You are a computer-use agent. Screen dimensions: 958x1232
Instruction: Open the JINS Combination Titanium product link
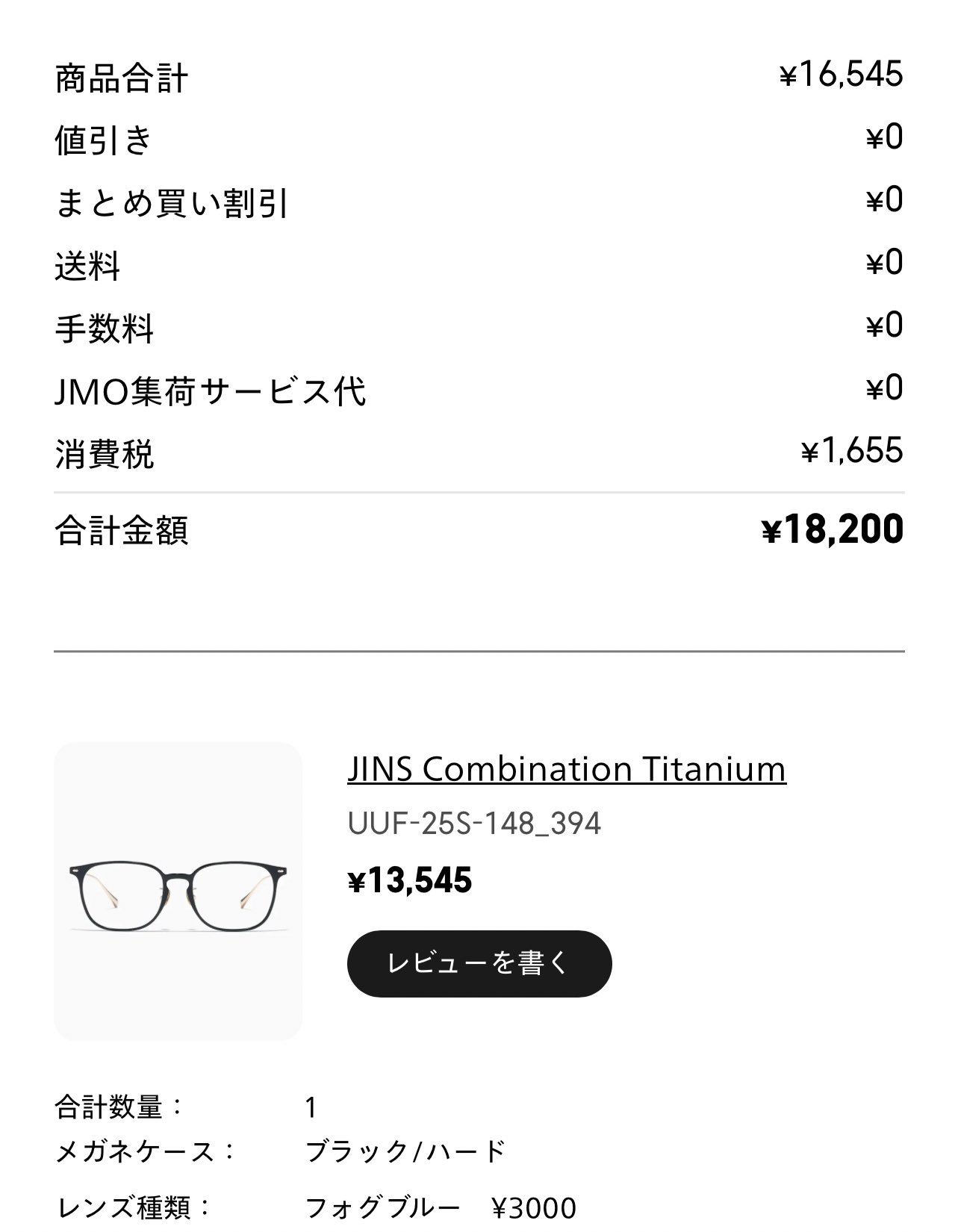tap(566, 769)
